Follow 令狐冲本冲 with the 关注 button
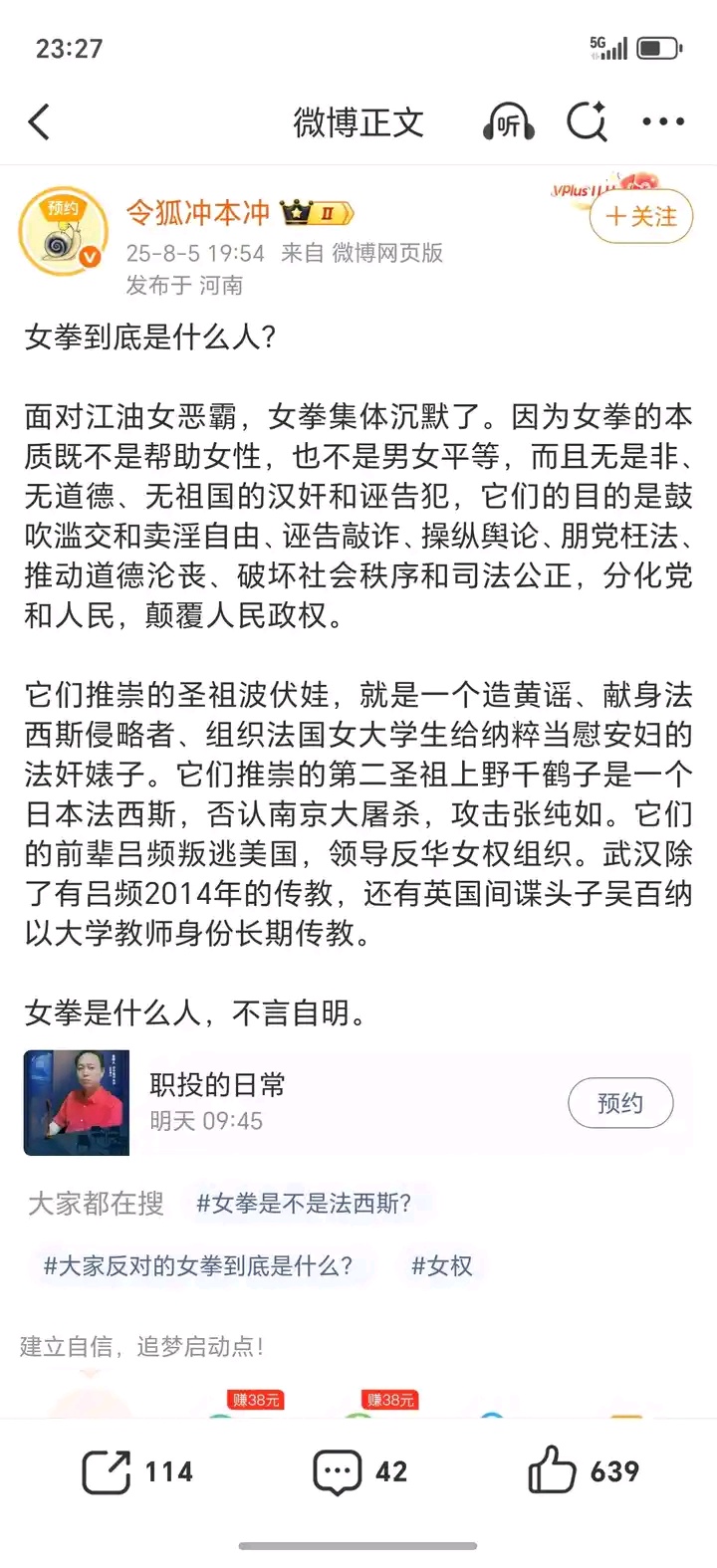 tap(641, 216)
